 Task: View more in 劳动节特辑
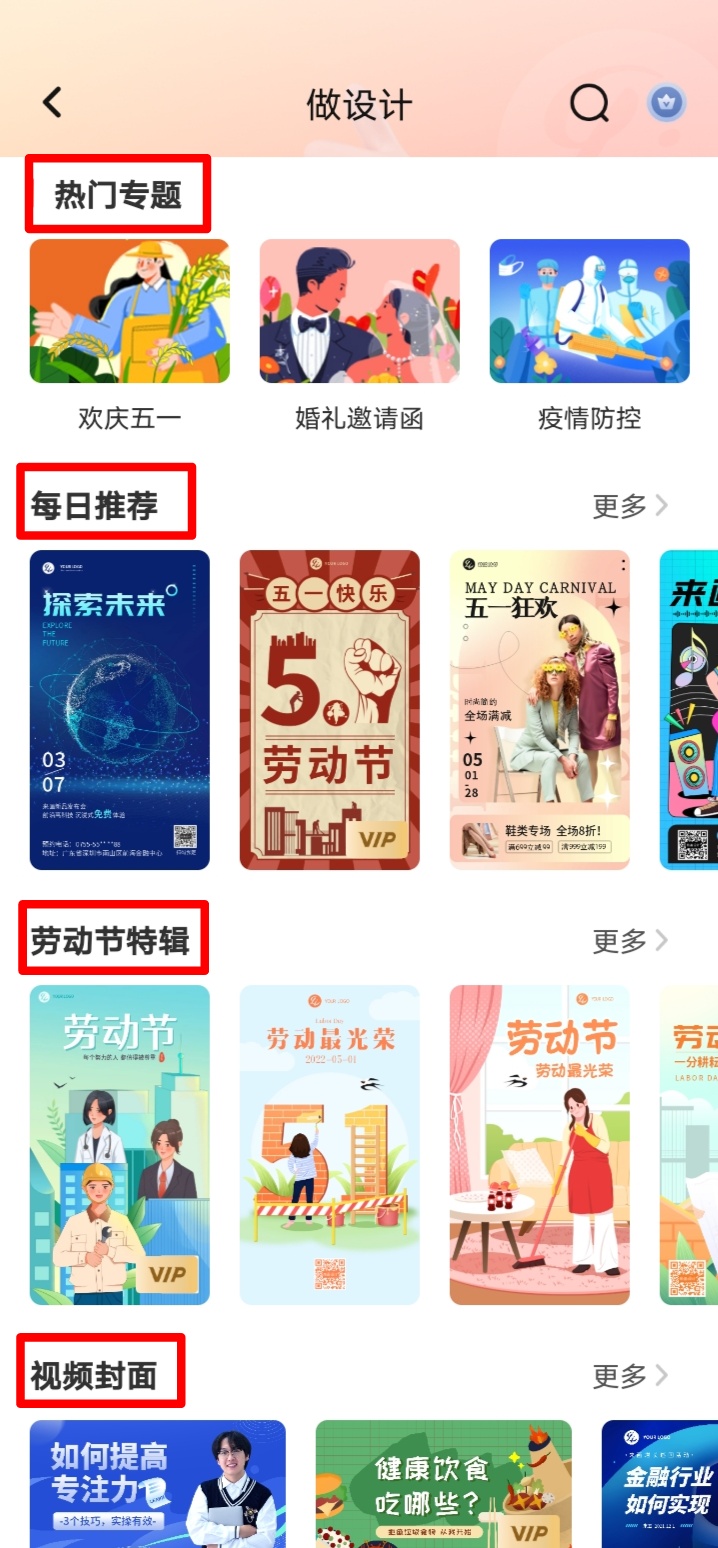click(x=629, y=941)
